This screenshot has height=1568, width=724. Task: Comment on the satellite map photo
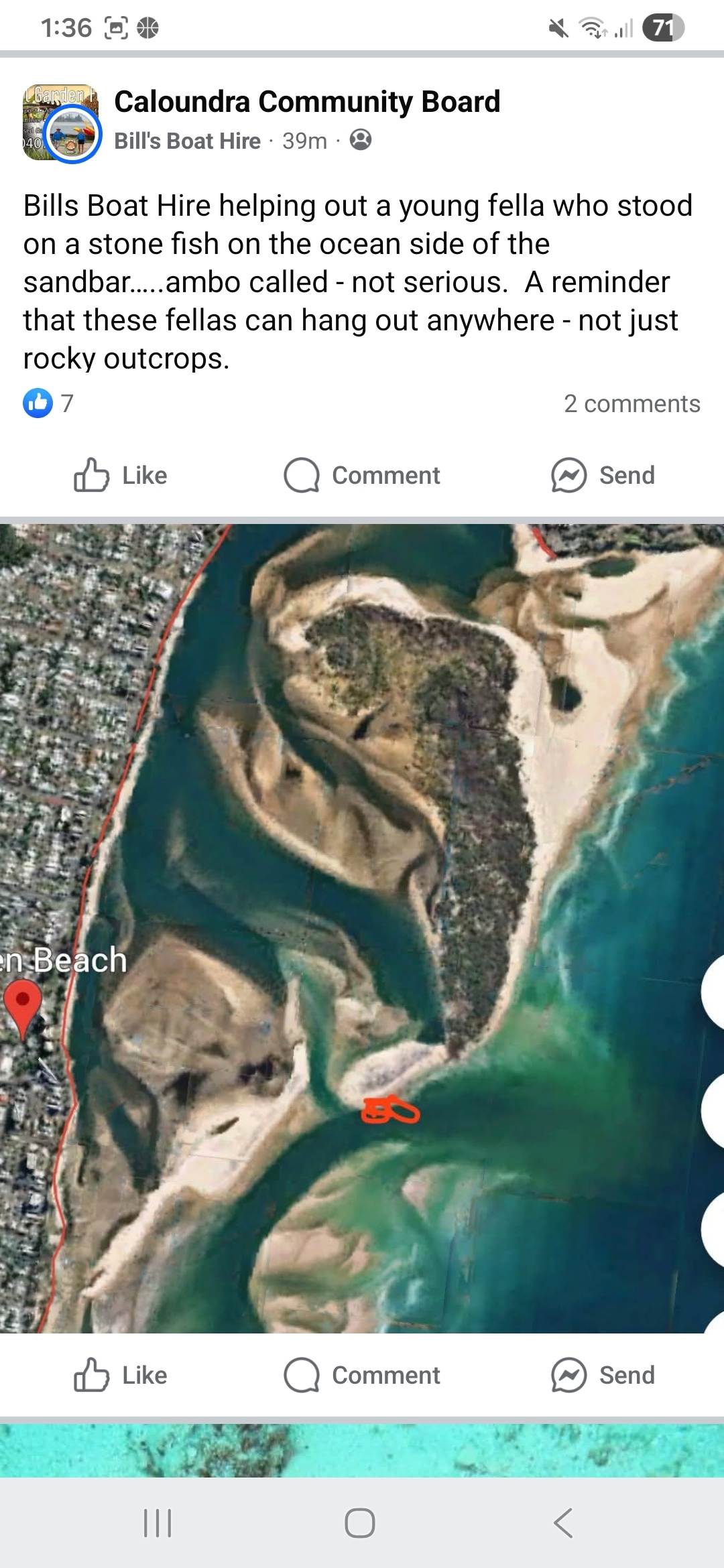362,1375
